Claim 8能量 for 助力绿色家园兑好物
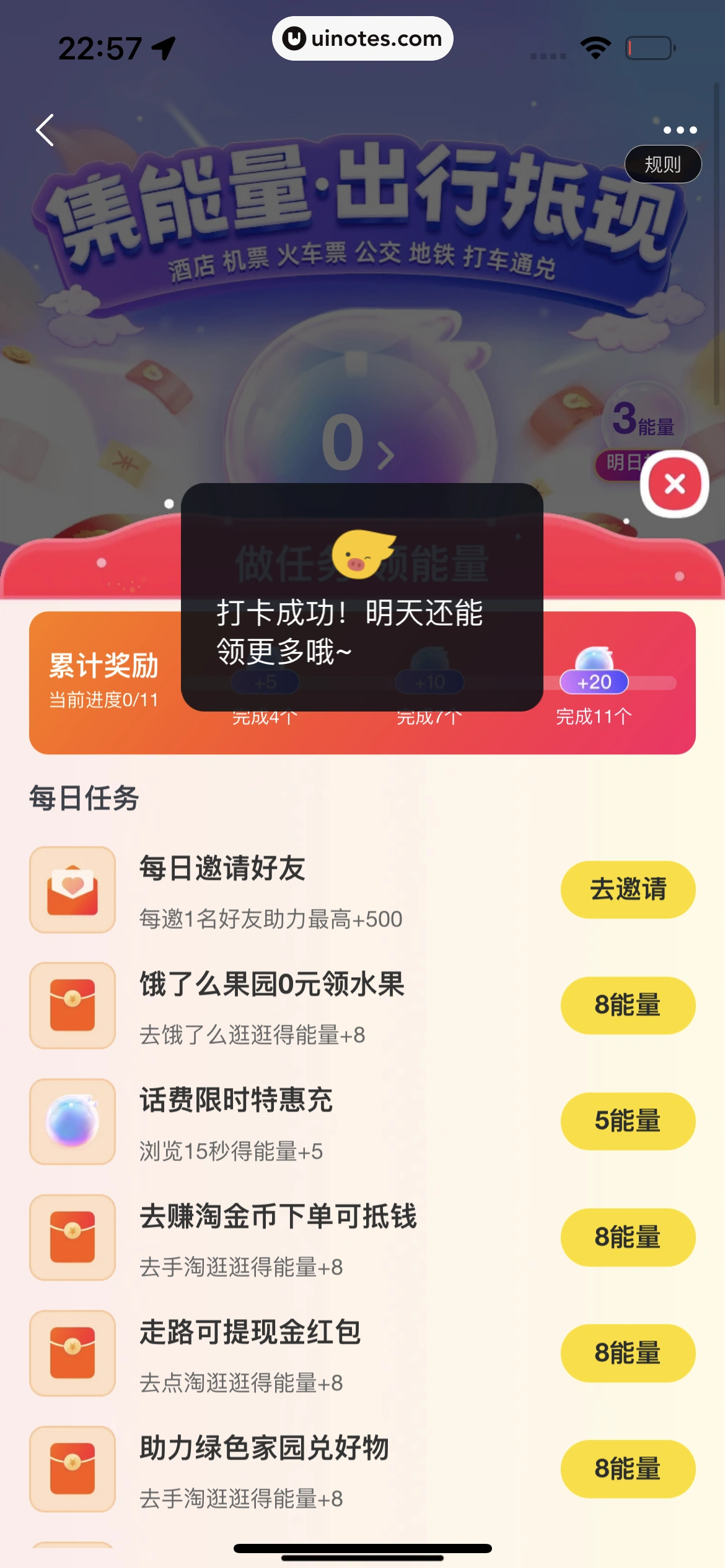Viewport: 725px width, 1568px height. click(x=628, y=1469)
